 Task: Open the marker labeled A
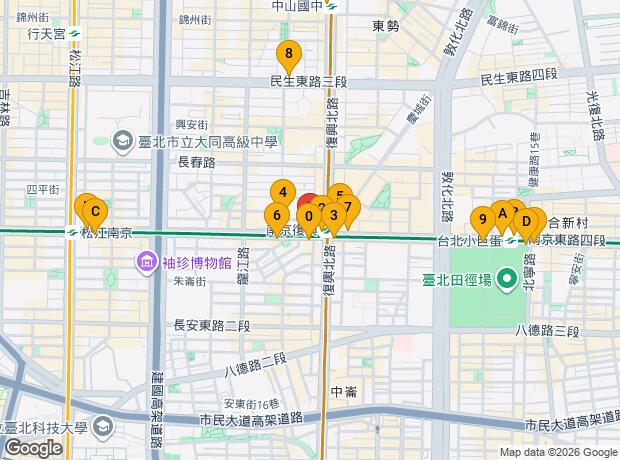(x=502, y=214)
